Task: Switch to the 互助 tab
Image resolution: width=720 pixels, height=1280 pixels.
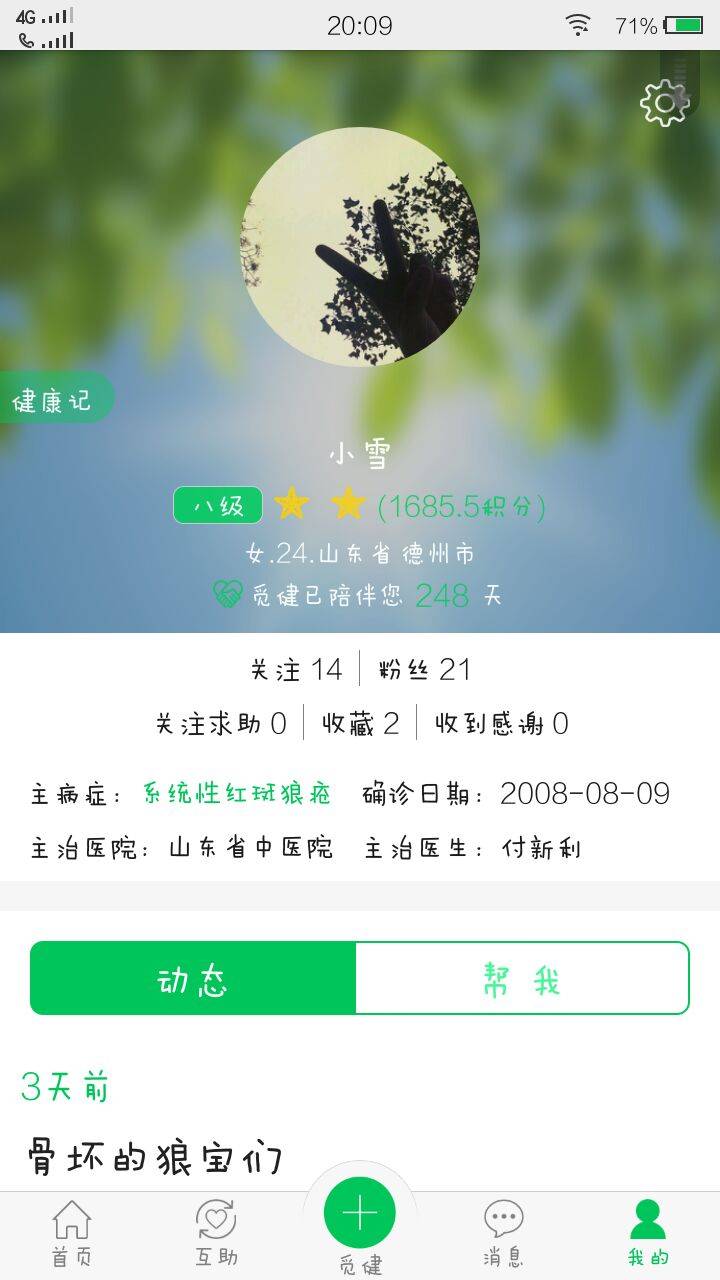Action: coord(216,1232)
